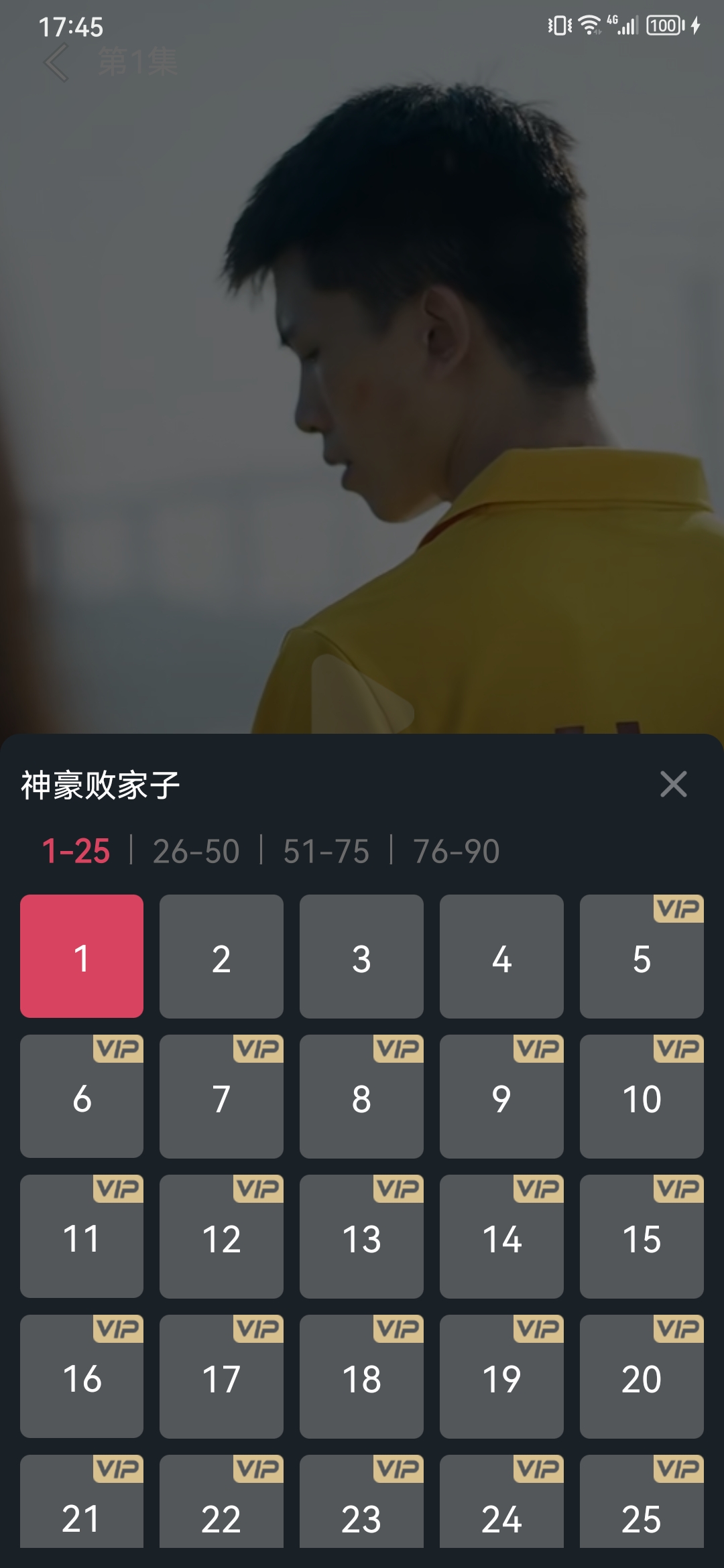Tap the back arrow on the video player
This screenshot has width=724, height=1568.
(x=56, y=63)
